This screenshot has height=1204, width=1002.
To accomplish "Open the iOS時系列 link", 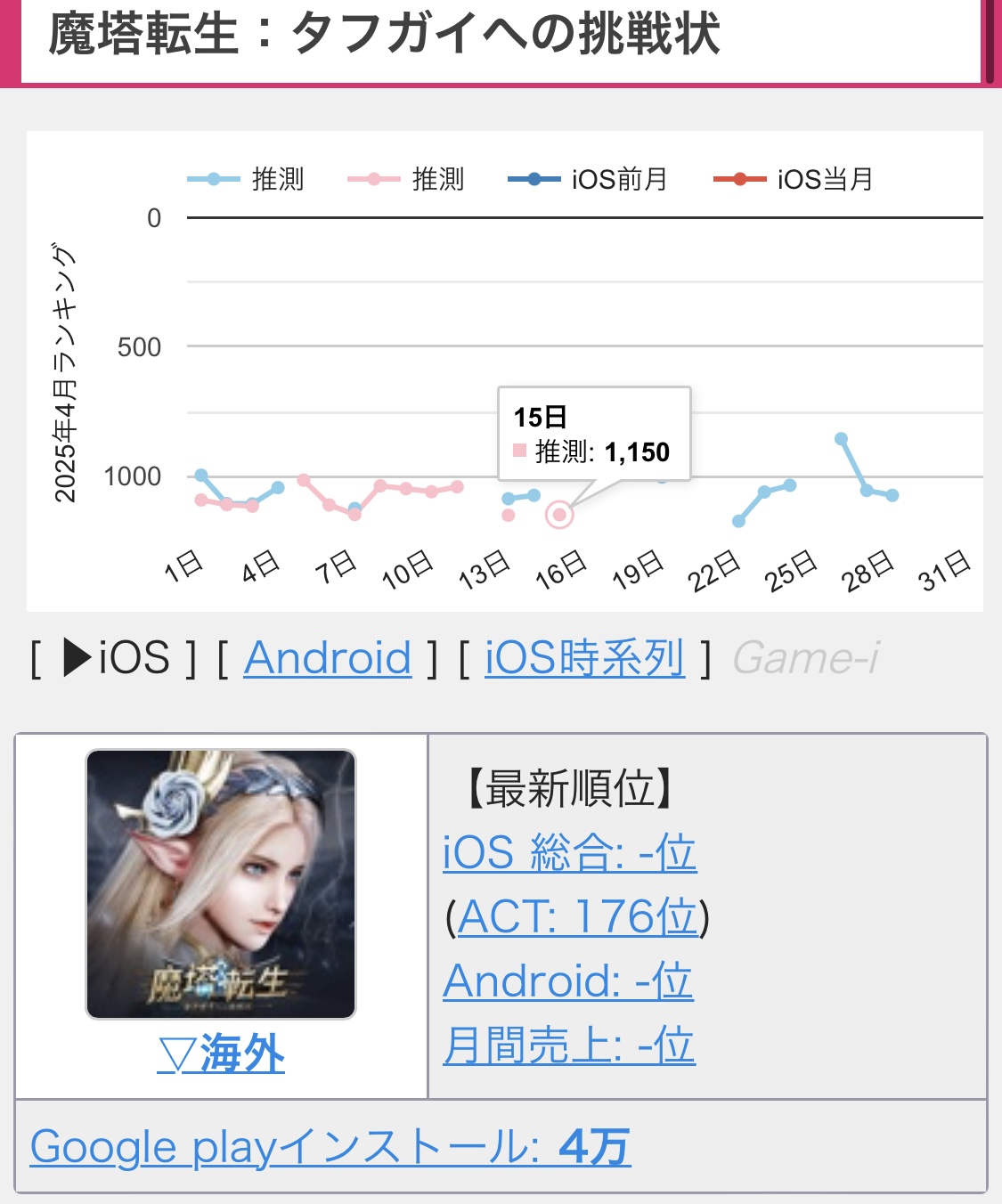I will [x=584, y=659].
